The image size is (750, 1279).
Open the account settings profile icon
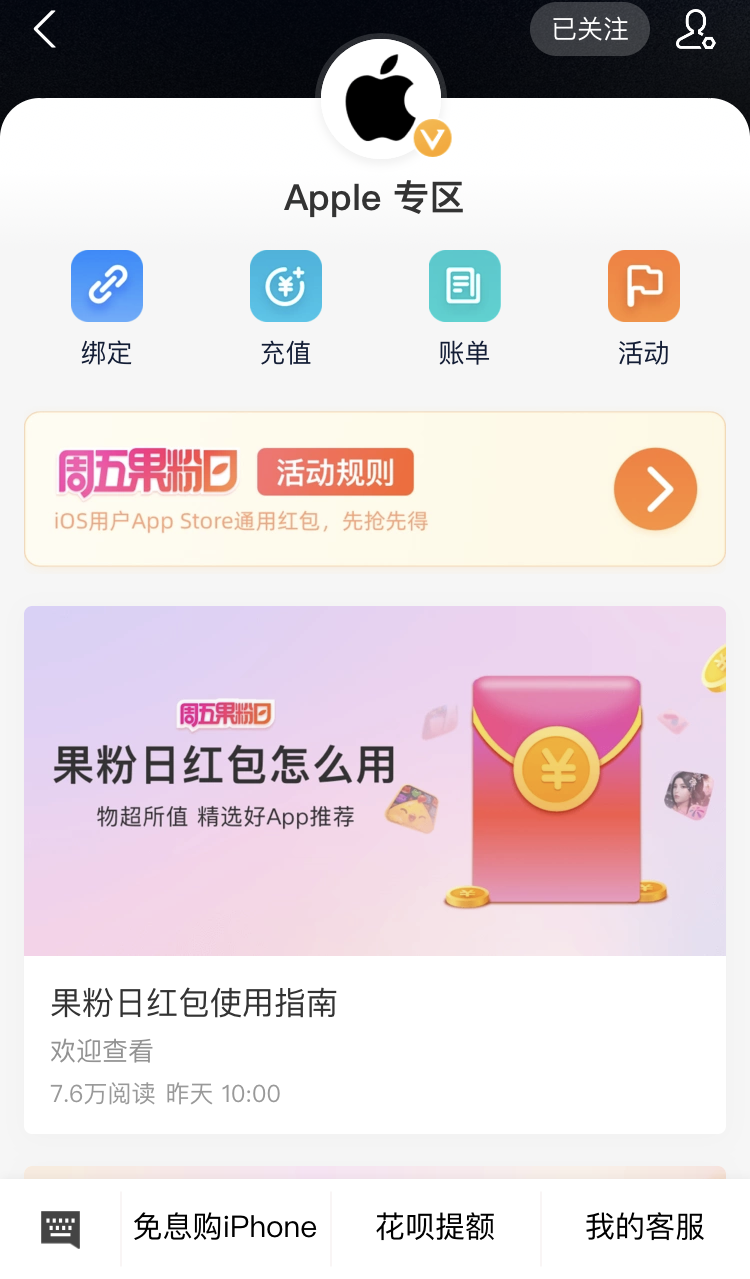point(695,30)
